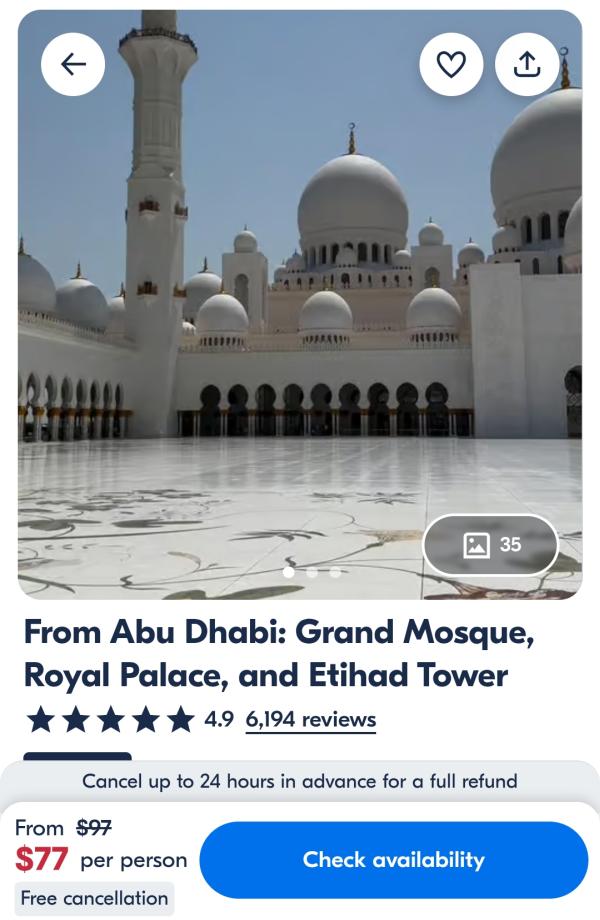Check availability for this tour
The height and width of the screenshot is (920, 600).
coord(393,860)
